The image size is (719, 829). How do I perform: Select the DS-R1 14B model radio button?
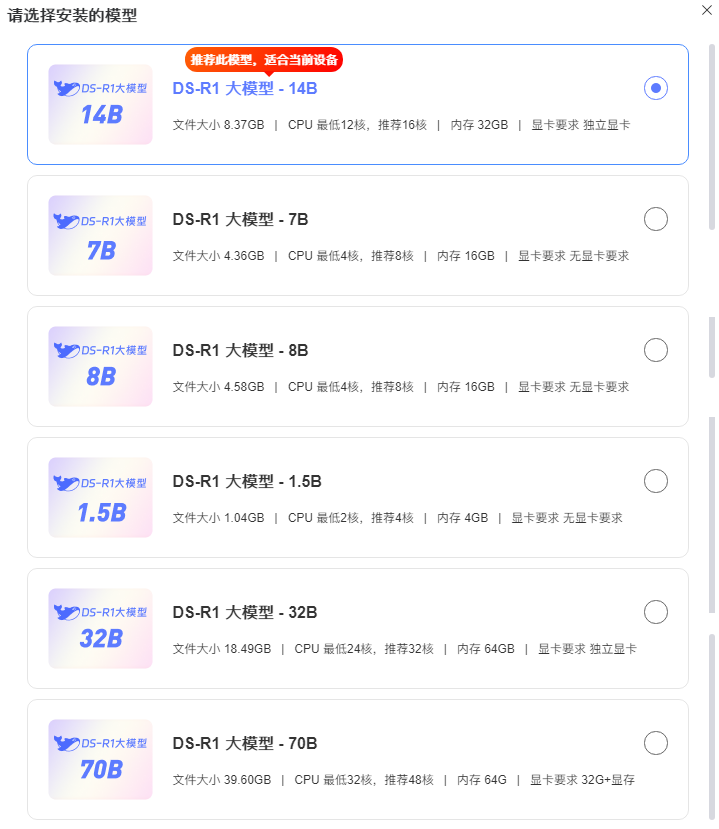tap(656, 88)
